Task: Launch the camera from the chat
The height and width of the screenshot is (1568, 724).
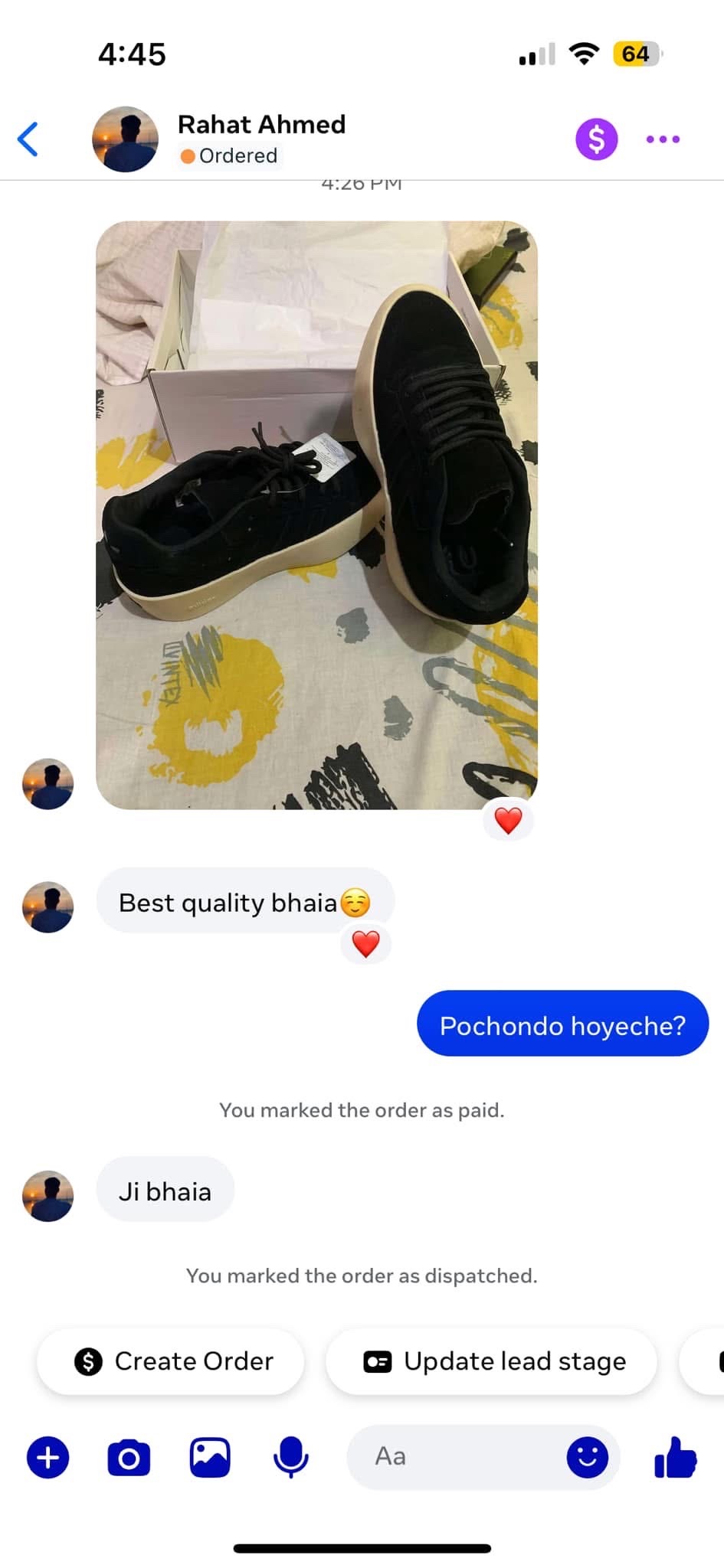Action: pyautogui.click(x=129, y=1457)
